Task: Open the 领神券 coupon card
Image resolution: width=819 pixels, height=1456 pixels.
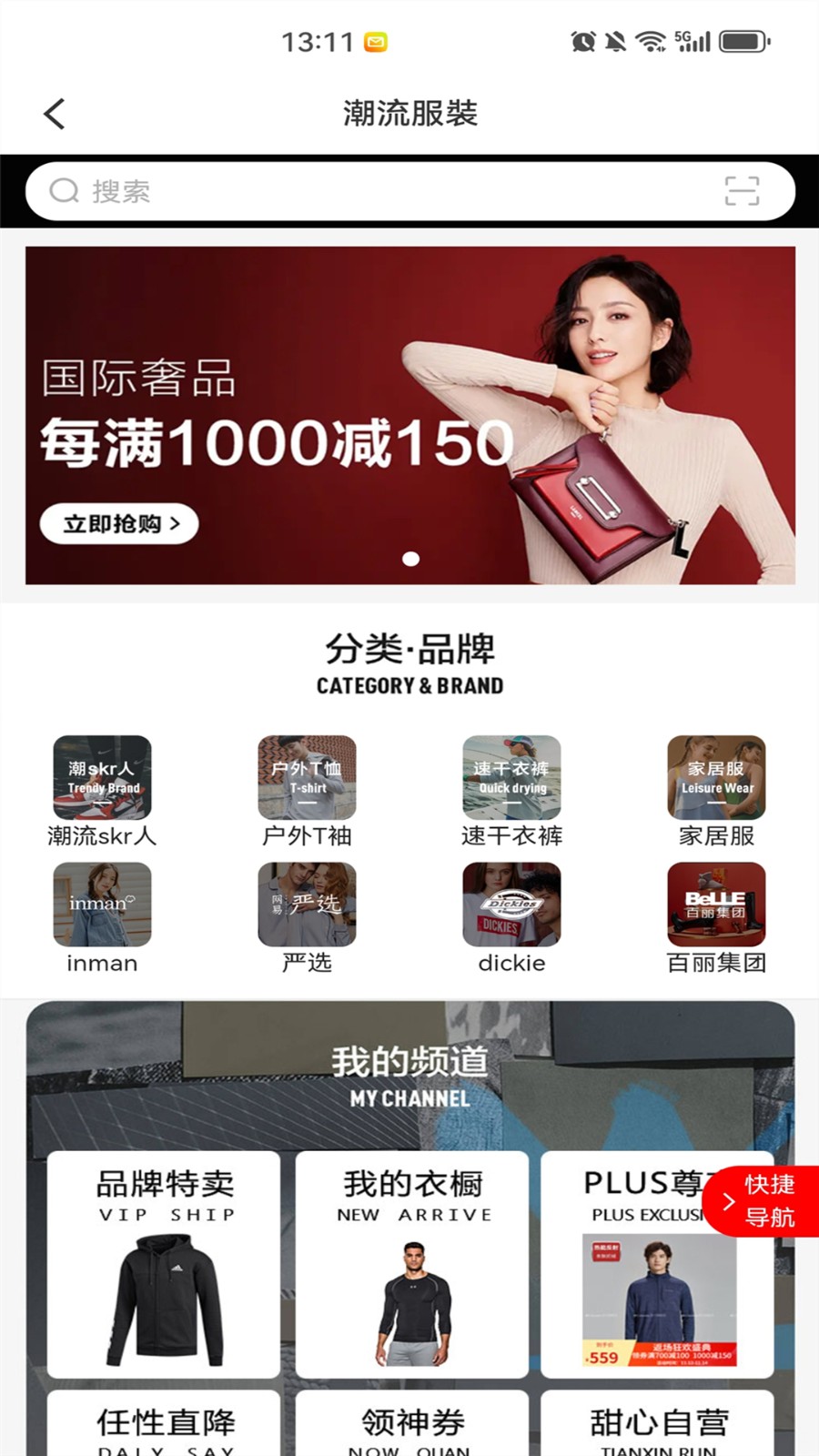Action: 412,1424
